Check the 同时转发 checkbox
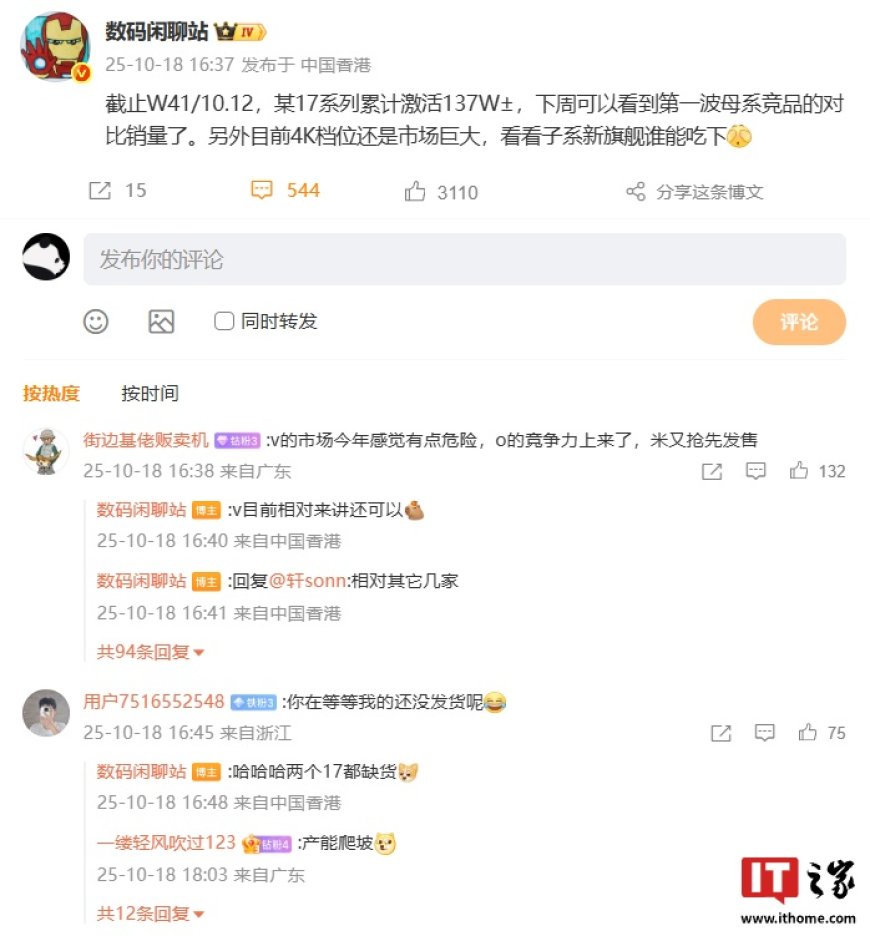Image resolution: width=870 pixels, height=936 pixels. [x=224, y=321]
